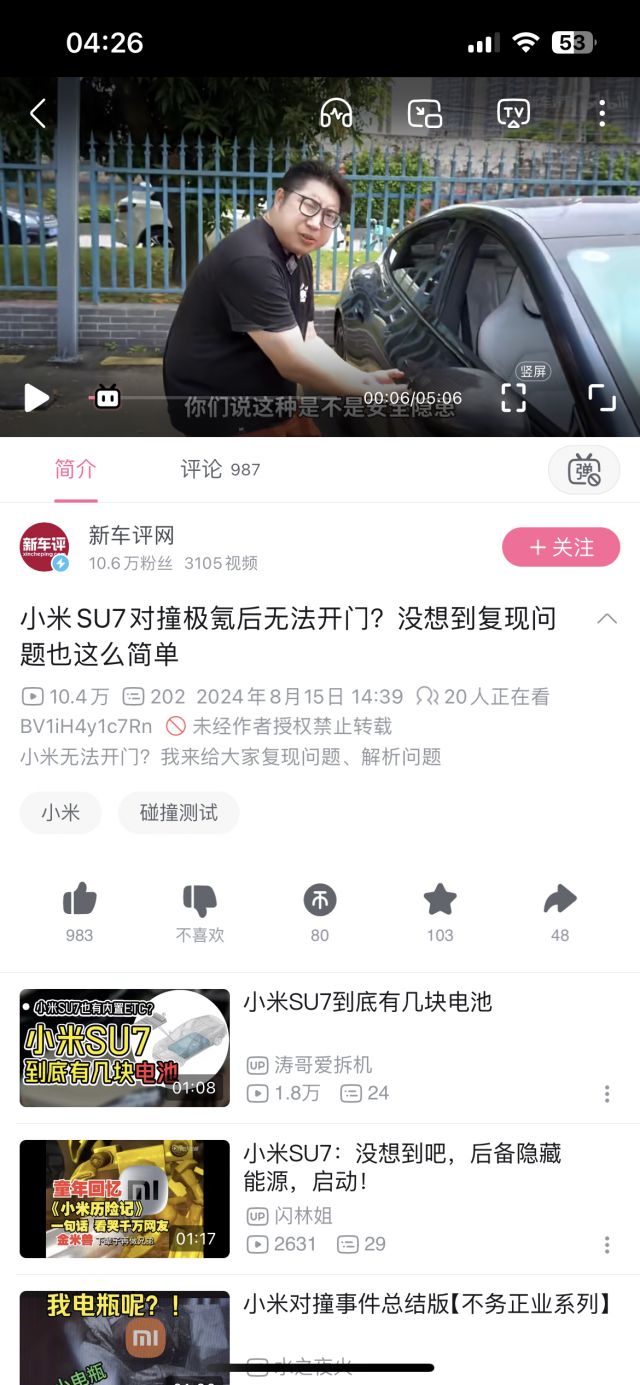Enable picture-in-picture mini player

[x=424, y=113]
